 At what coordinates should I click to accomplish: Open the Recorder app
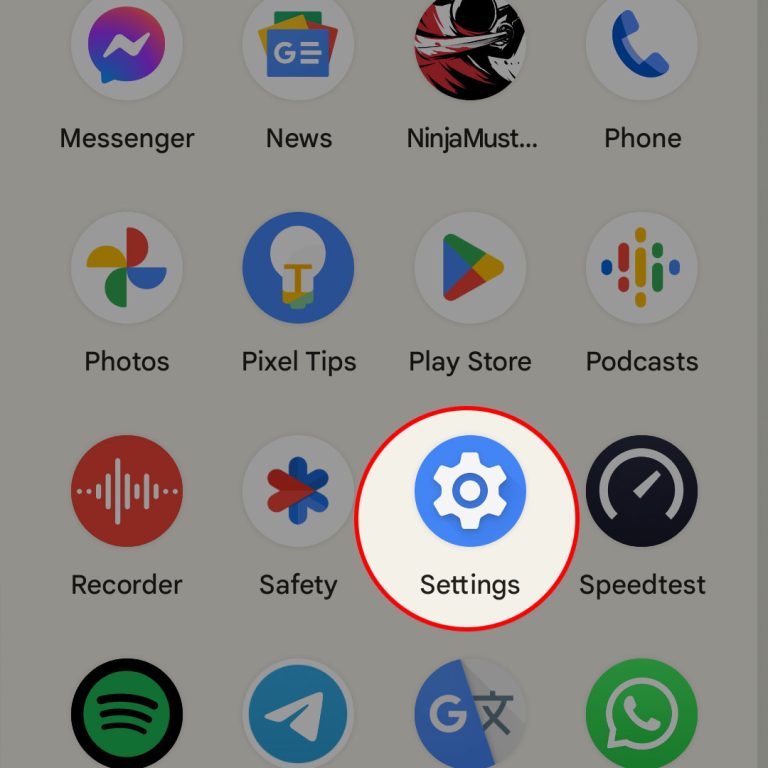[127, 491]
